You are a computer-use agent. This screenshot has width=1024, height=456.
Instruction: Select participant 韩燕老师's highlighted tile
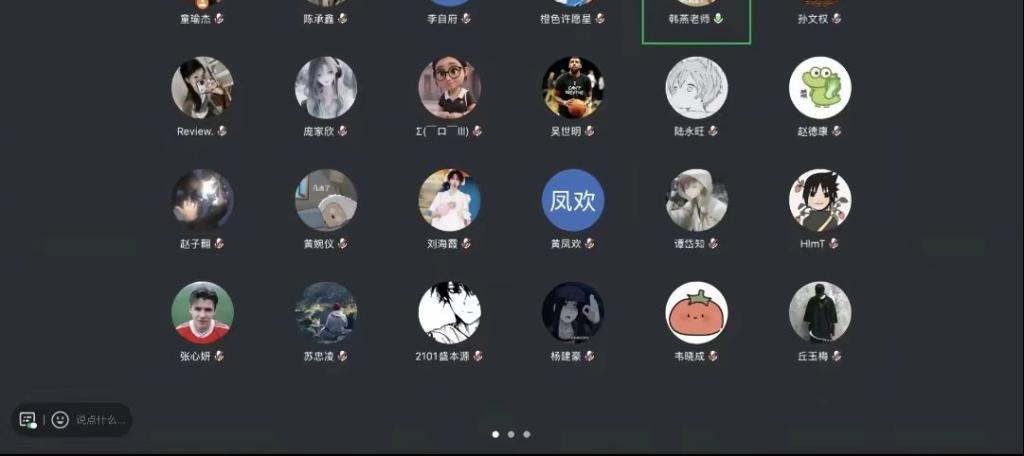coord(696,20)
